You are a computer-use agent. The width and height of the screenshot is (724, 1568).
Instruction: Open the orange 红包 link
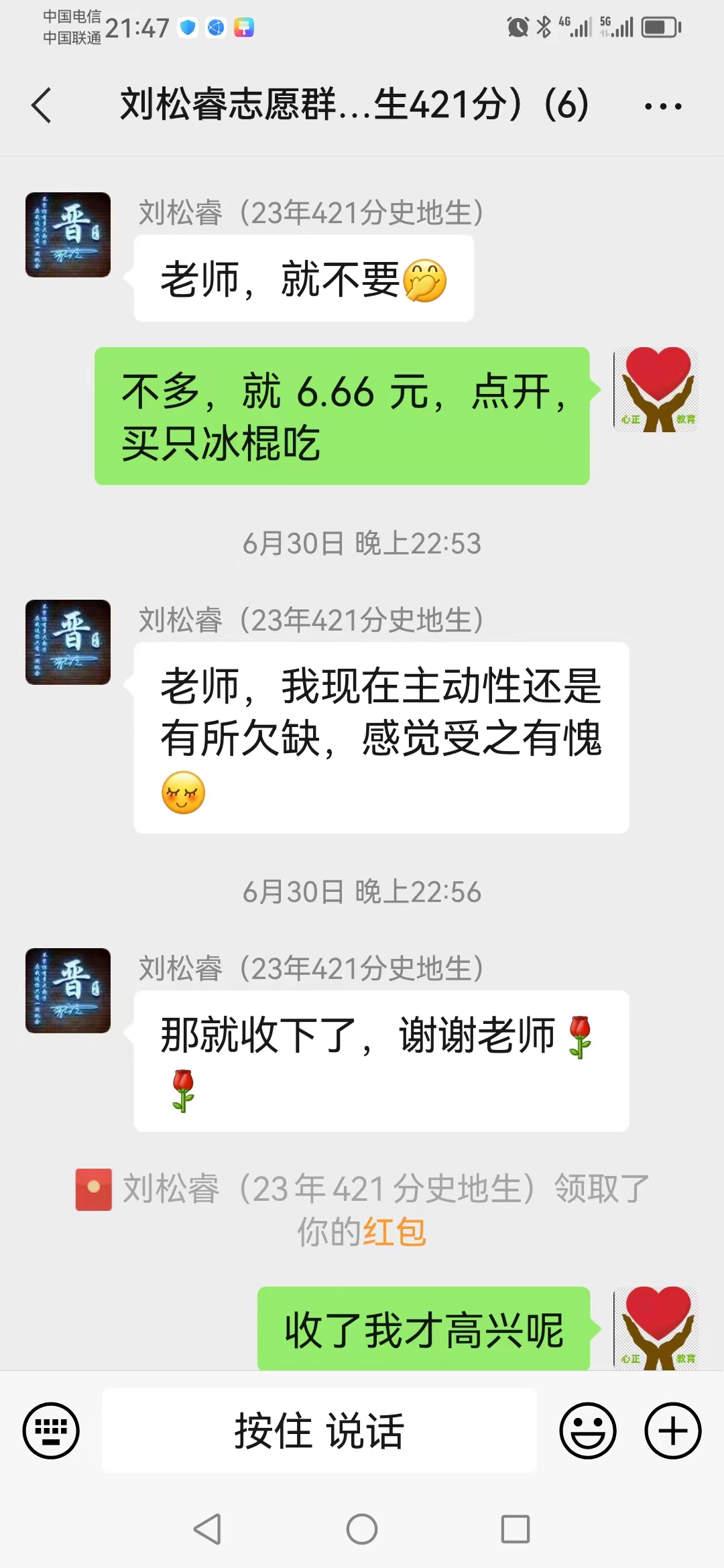point(394,1232)
